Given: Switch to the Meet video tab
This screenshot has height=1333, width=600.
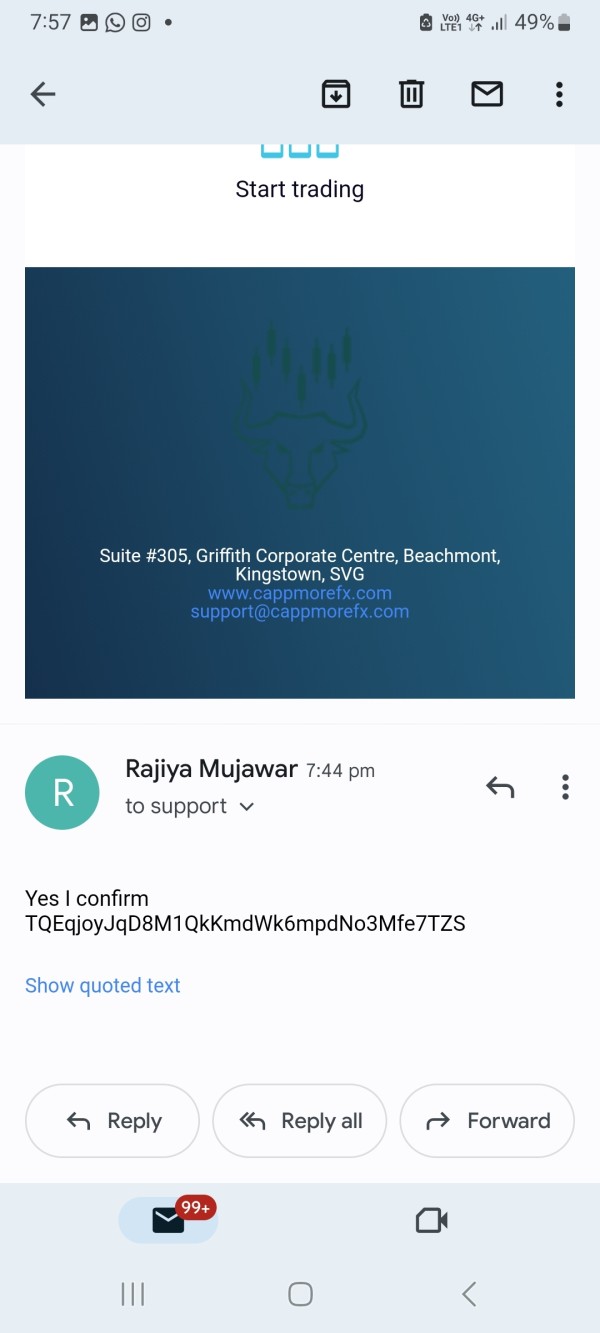Looking at the screenshot, I should point(431,1220).
